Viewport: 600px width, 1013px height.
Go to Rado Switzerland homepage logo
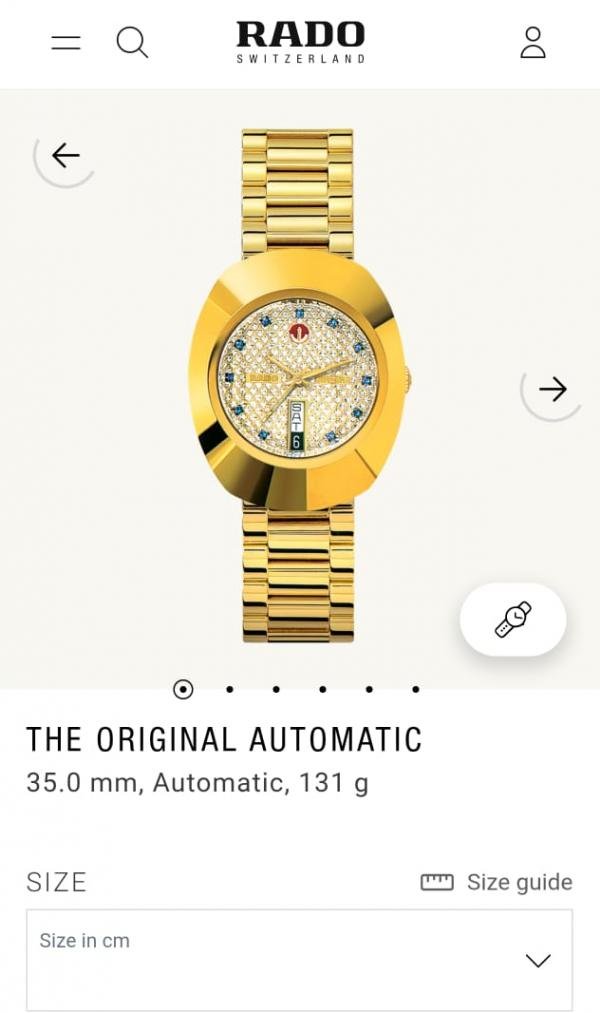tap(300, 42)
